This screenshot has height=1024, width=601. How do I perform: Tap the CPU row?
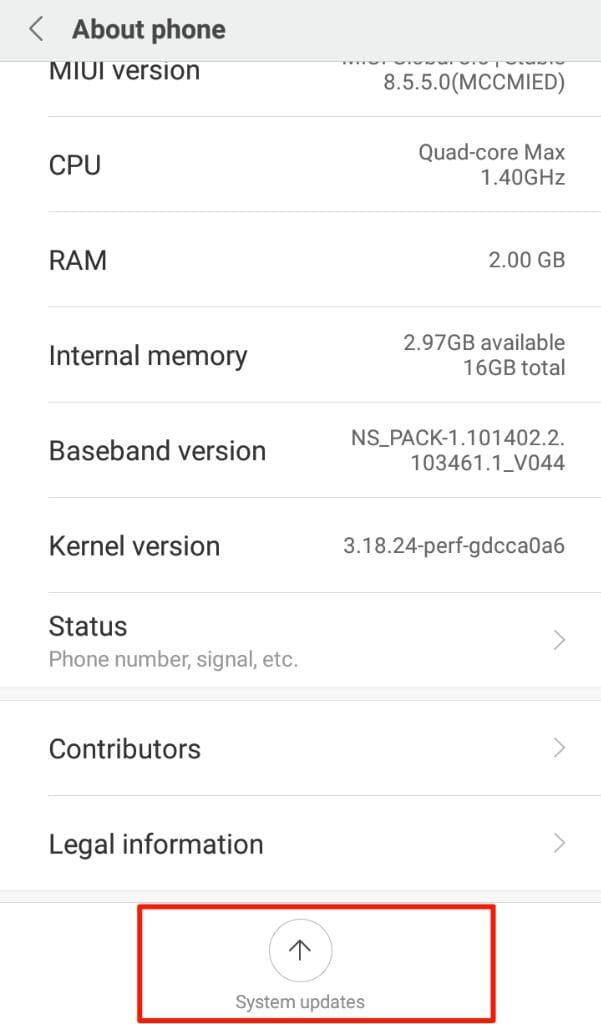[x=300, y=165]
